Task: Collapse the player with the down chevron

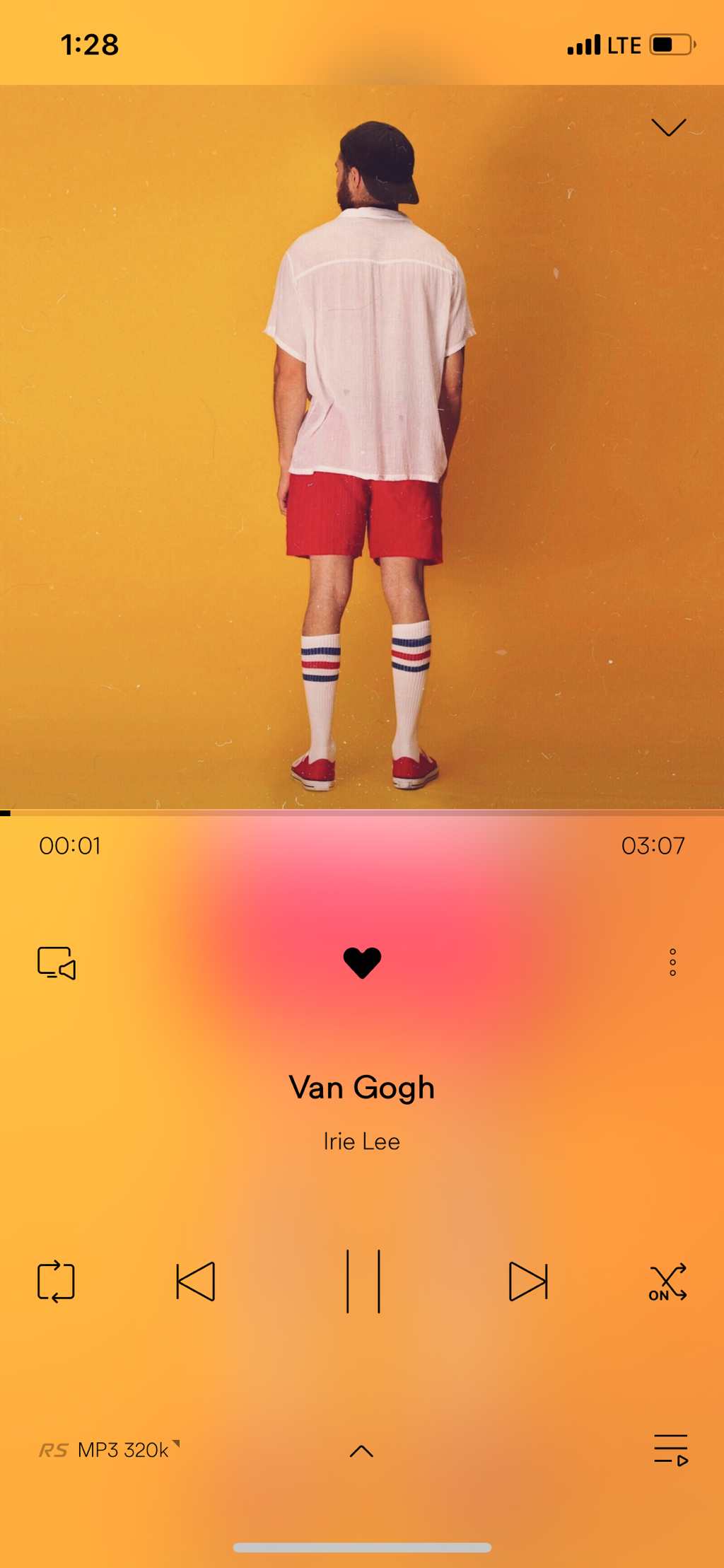Action: point(668,127)
